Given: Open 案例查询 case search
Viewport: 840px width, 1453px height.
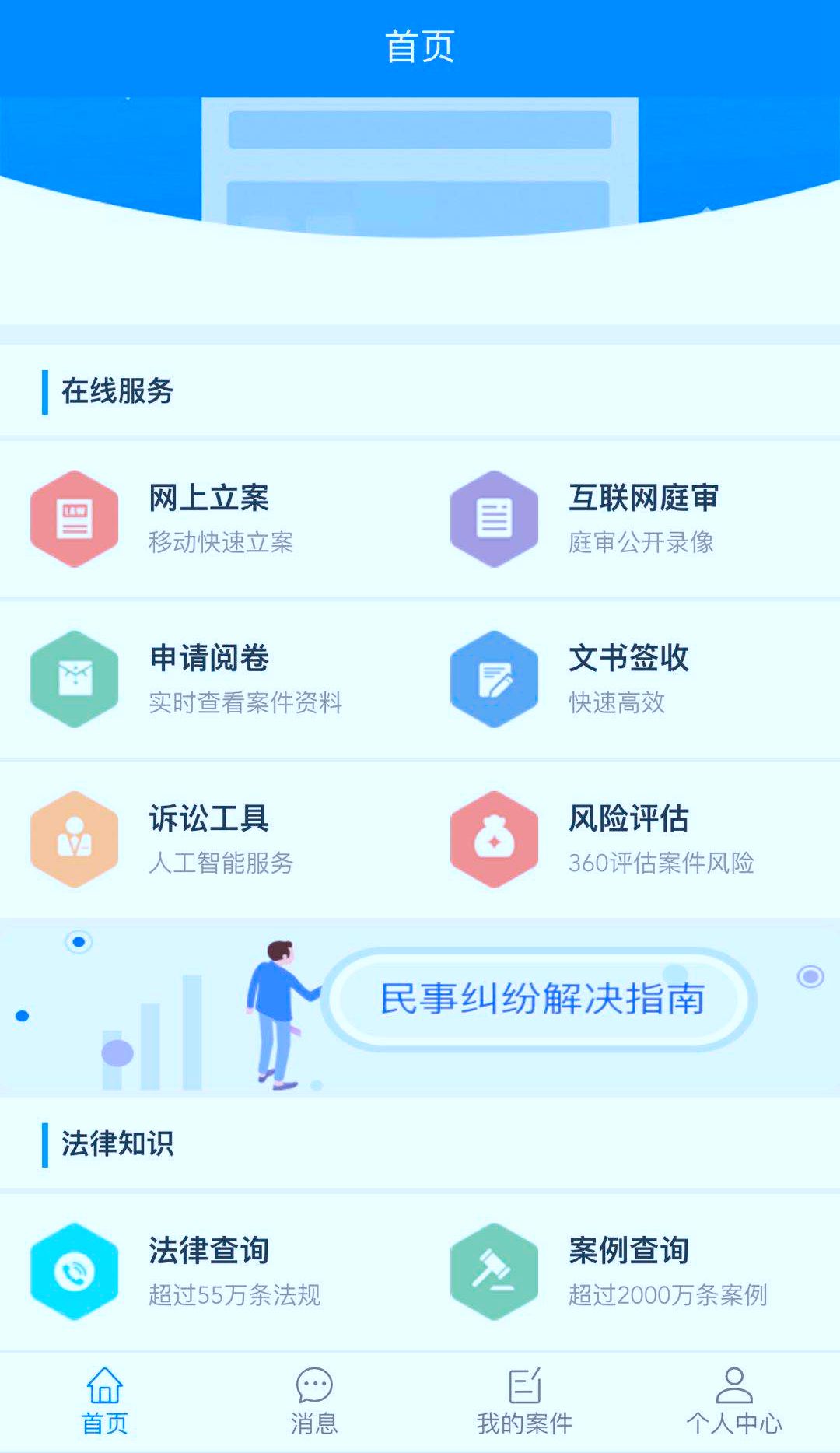Looking at the screenshot, I should [x=628, y=1270].
